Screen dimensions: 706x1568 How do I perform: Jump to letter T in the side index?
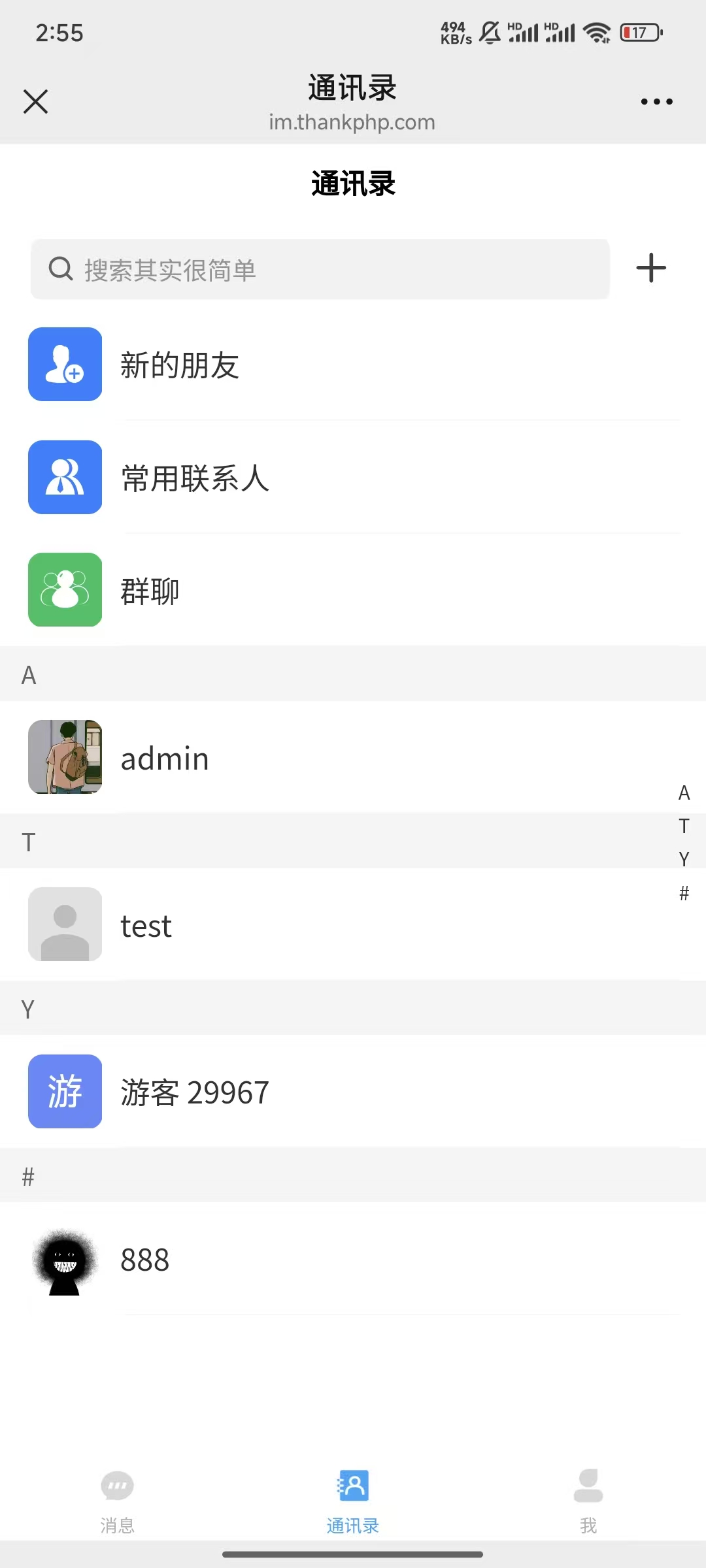[x=684, y=826]
